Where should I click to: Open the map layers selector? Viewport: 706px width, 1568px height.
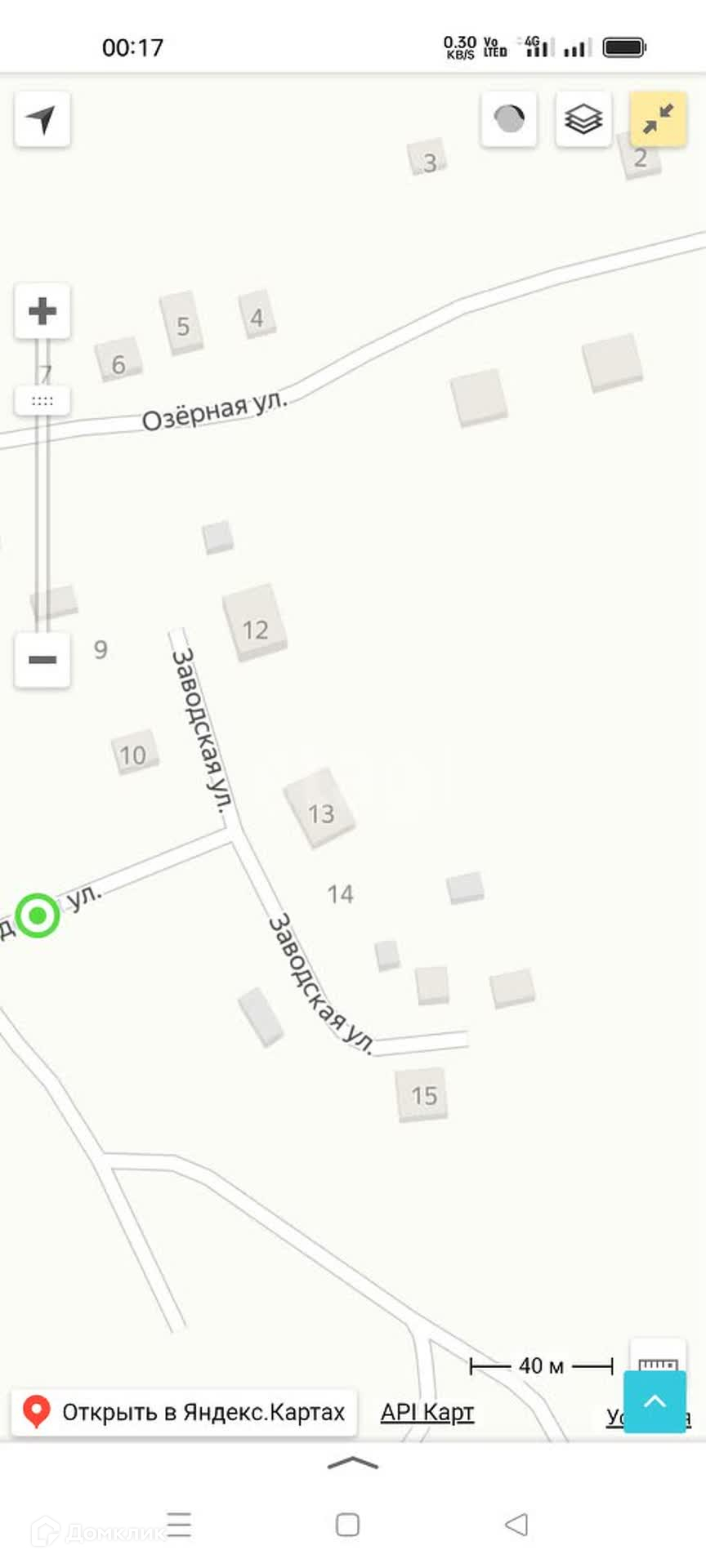583,119
